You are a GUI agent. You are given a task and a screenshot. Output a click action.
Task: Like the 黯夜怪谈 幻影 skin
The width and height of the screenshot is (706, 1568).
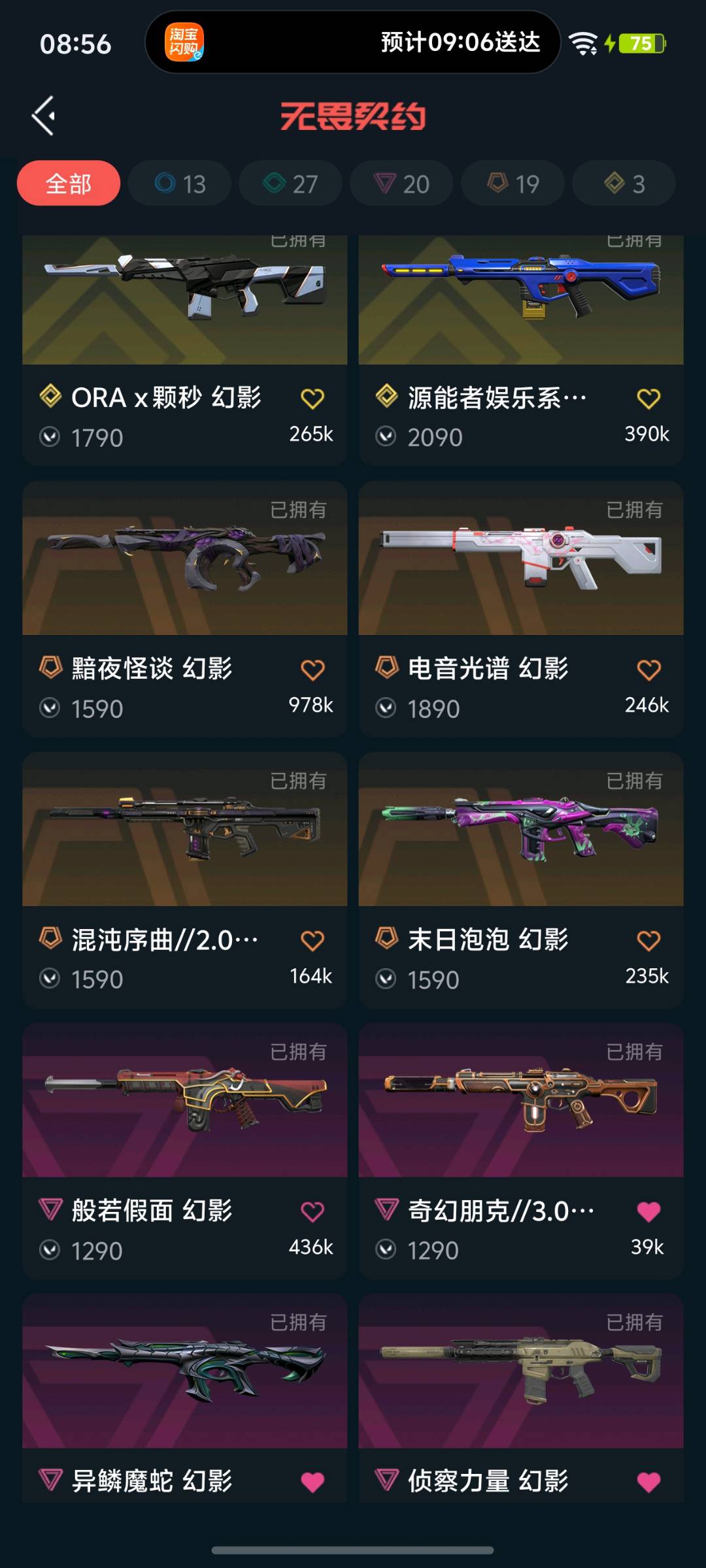click(312, 670)
